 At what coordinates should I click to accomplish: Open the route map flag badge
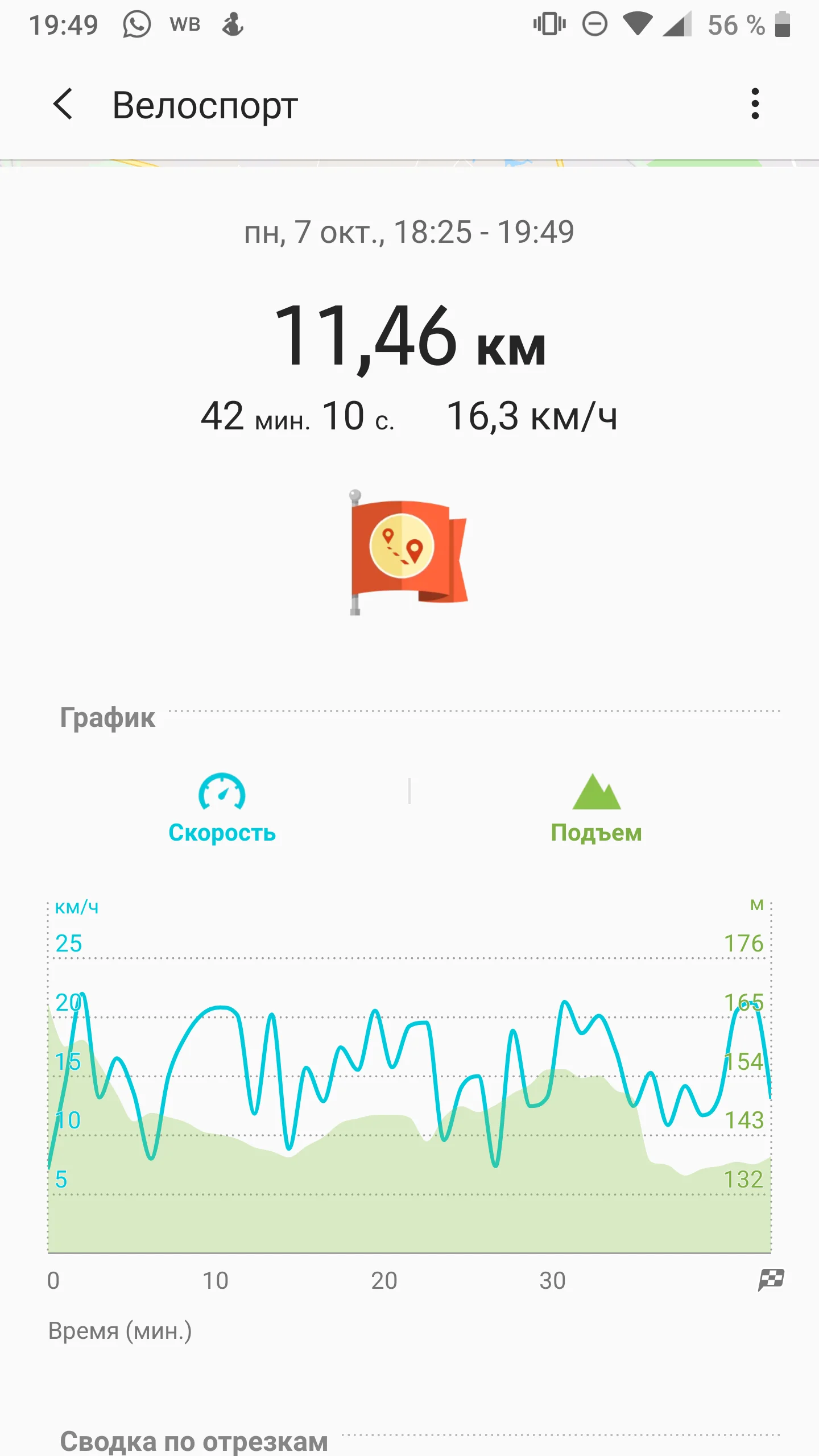(x=408, y=552)
